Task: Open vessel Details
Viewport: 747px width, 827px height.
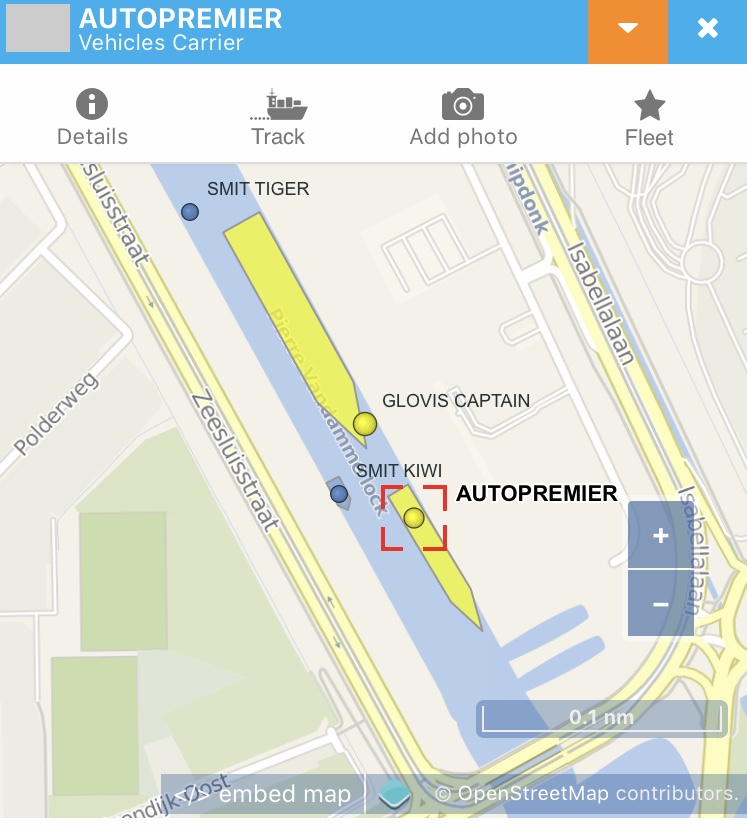Action: pos(92,118)
